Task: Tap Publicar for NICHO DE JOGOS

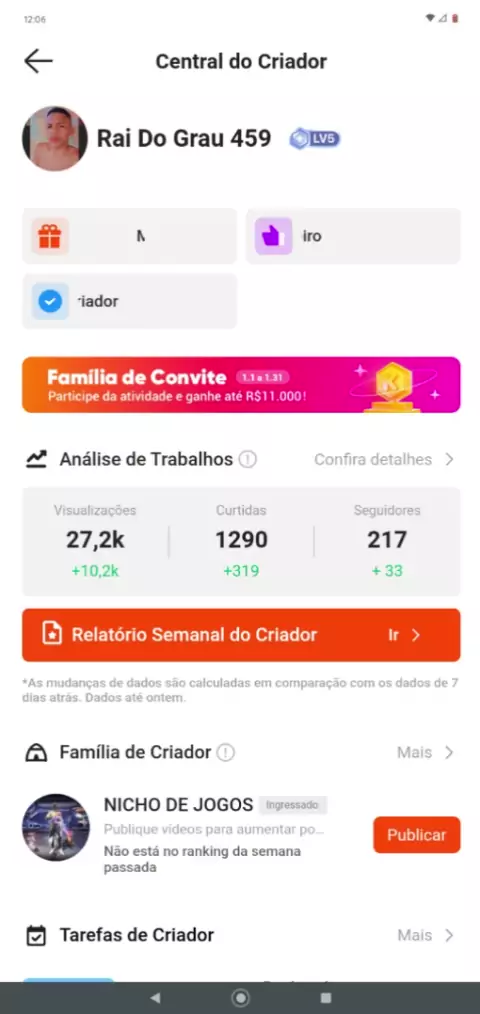Action: pos(417,835)
